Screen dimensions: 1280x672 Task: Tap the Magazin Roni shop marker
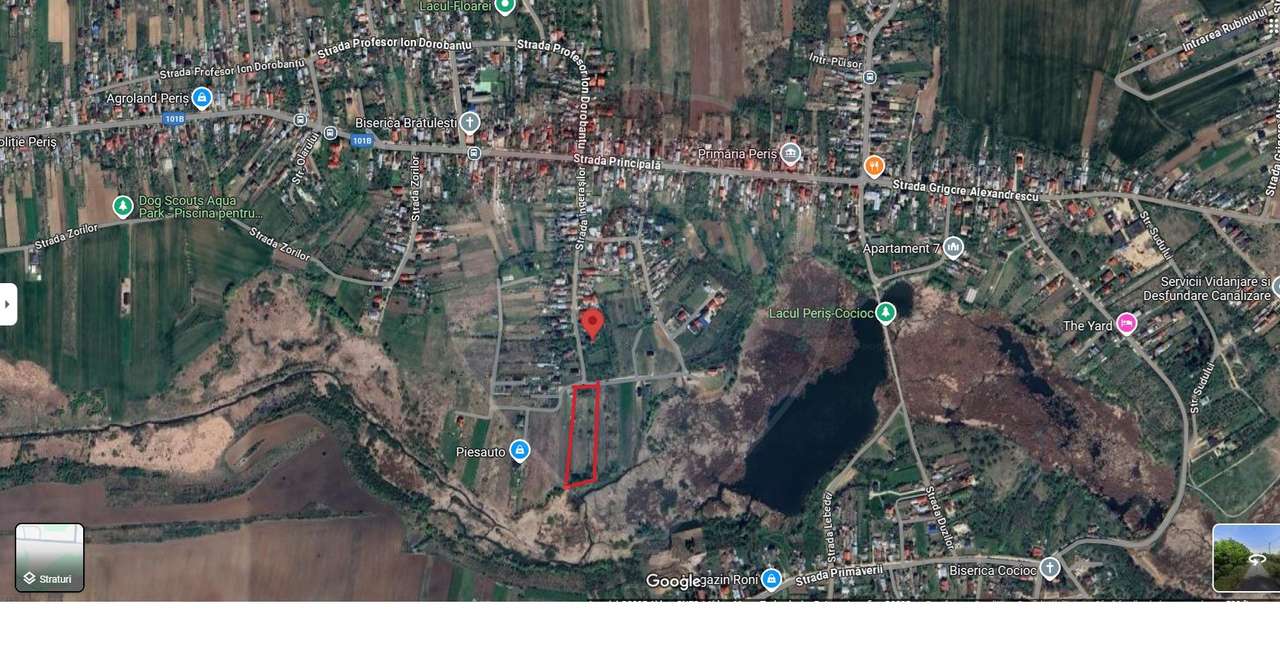[x=771, y=579]
